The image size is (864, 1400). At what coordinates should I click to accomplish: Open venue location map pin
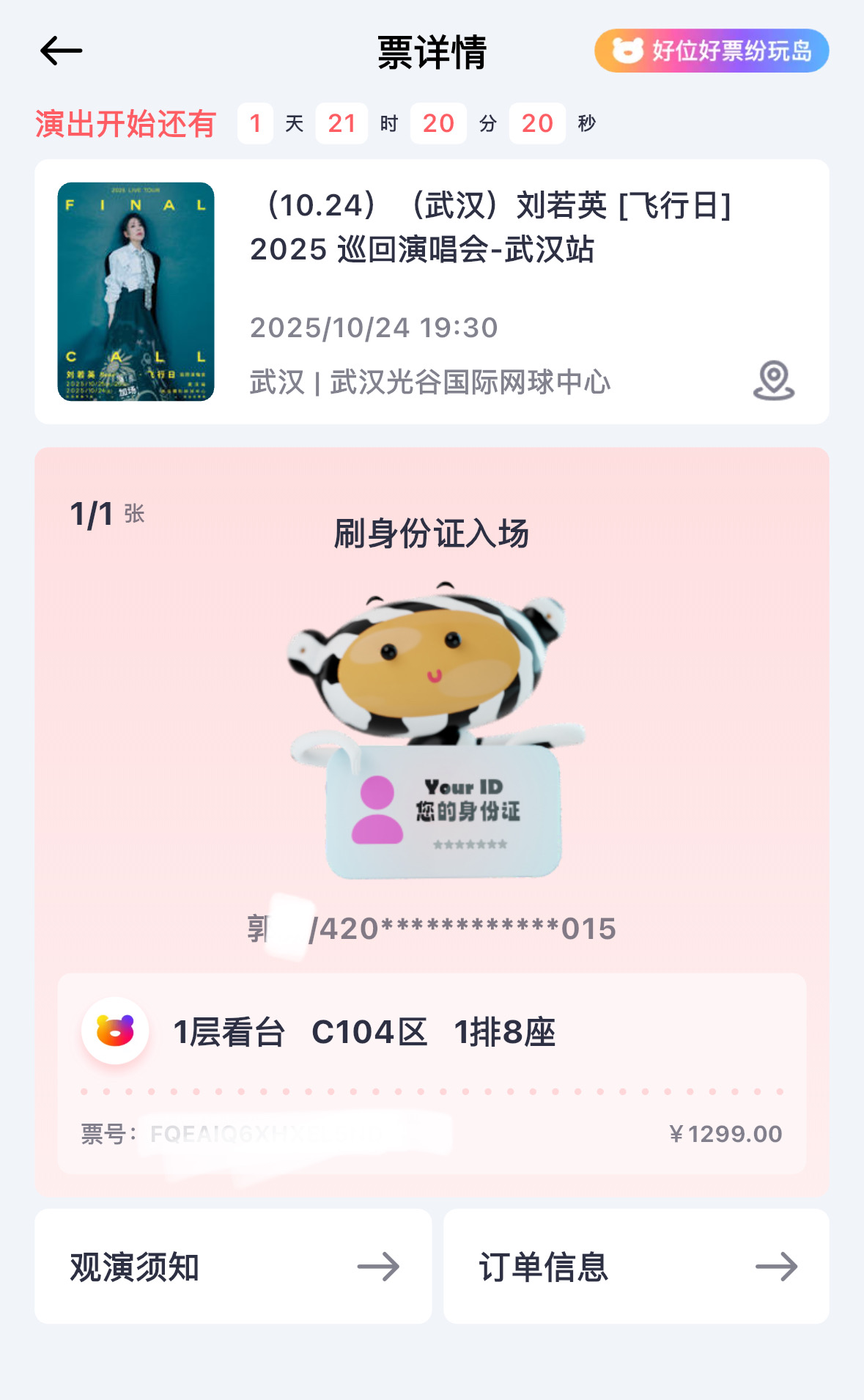tap(773, 380)
